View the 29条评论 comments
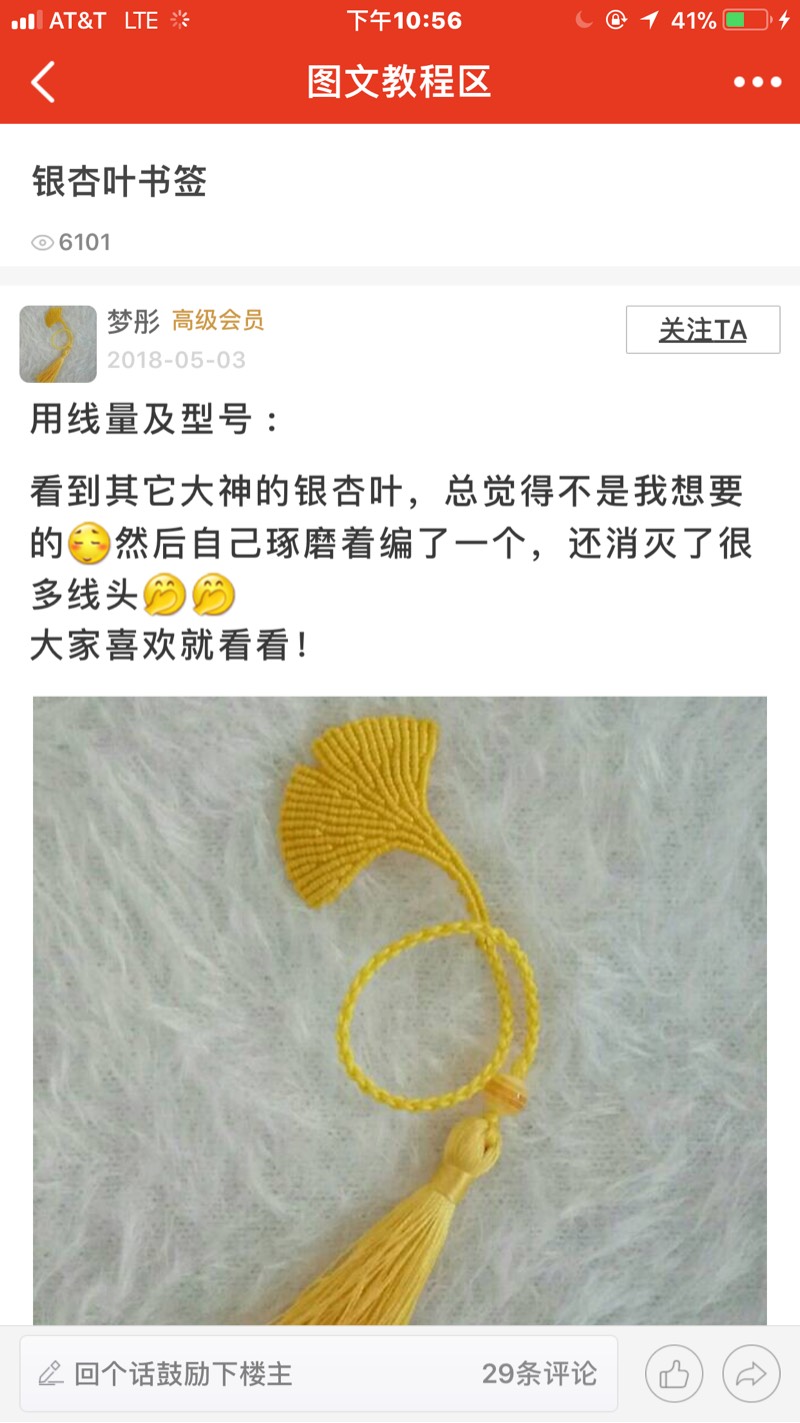 tap(539, 1373)
